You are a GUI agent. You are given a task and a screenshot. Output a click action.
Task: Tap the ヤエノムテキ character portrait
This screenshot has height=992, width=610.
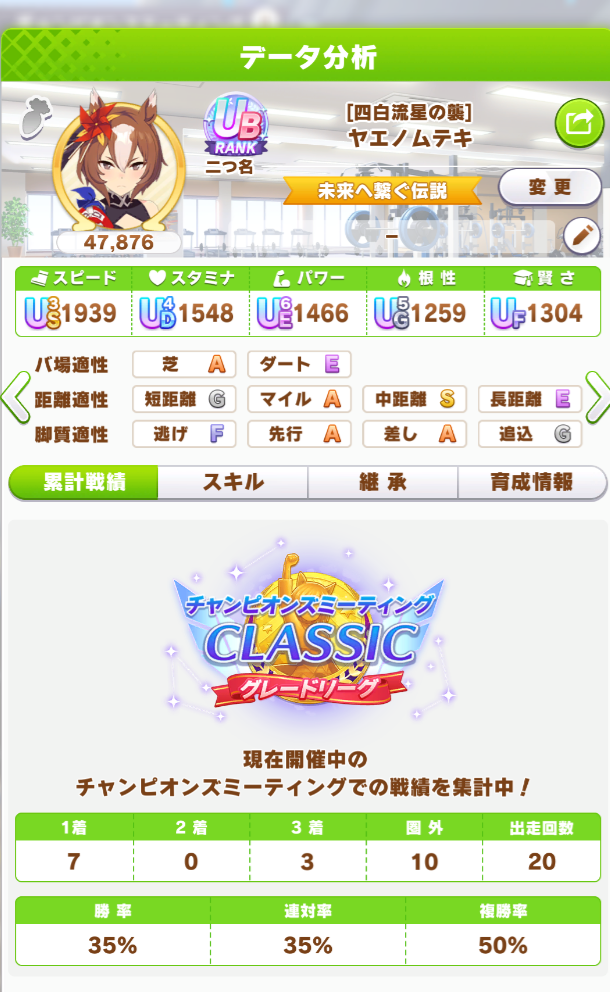[118, 164]
